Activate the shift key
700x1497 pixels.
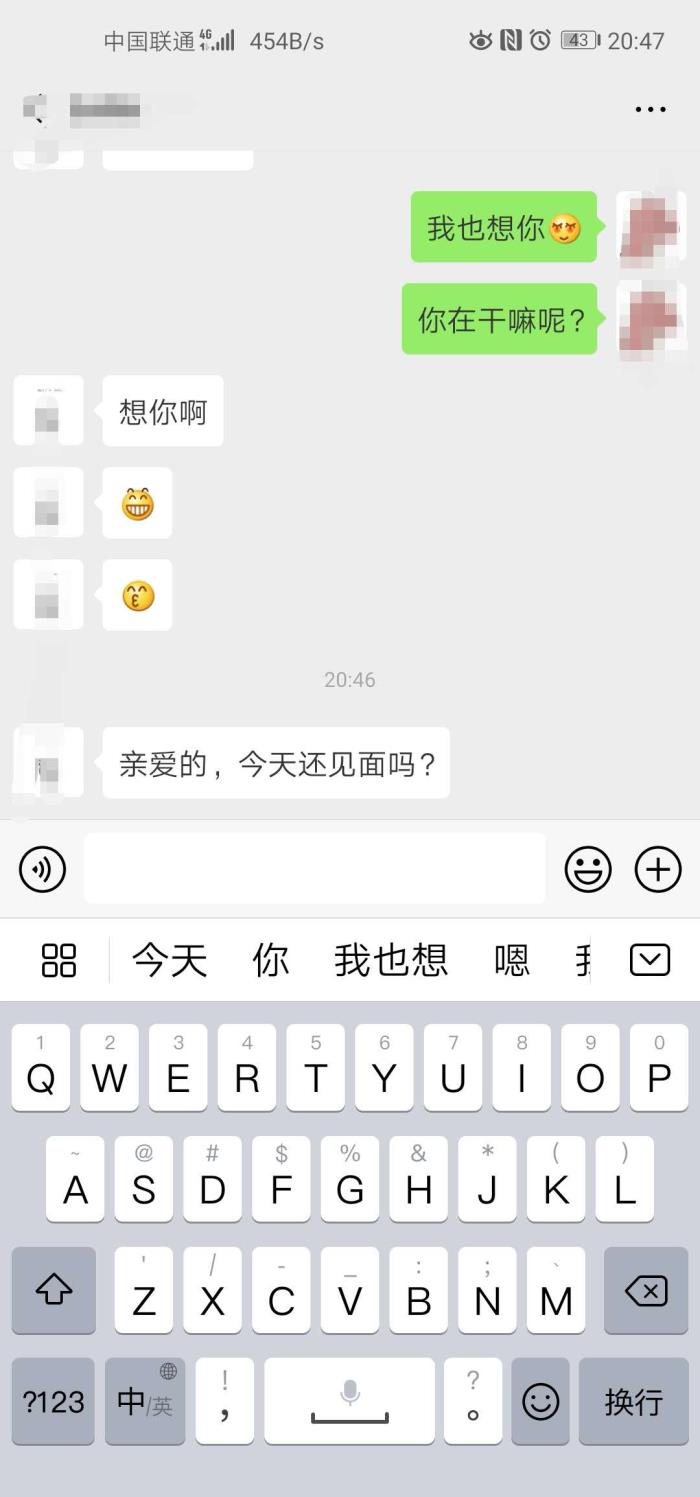(x=54, y=1291)
